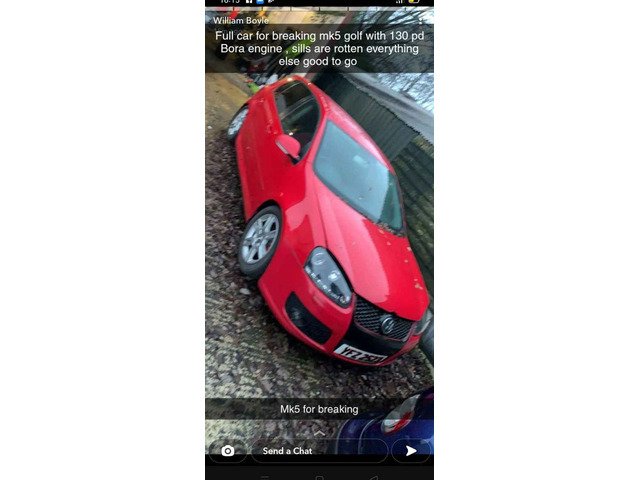Share this story with the arrow button
This screenshot has width=640, height=480.
pyautogui.click(x=410, y=451)
